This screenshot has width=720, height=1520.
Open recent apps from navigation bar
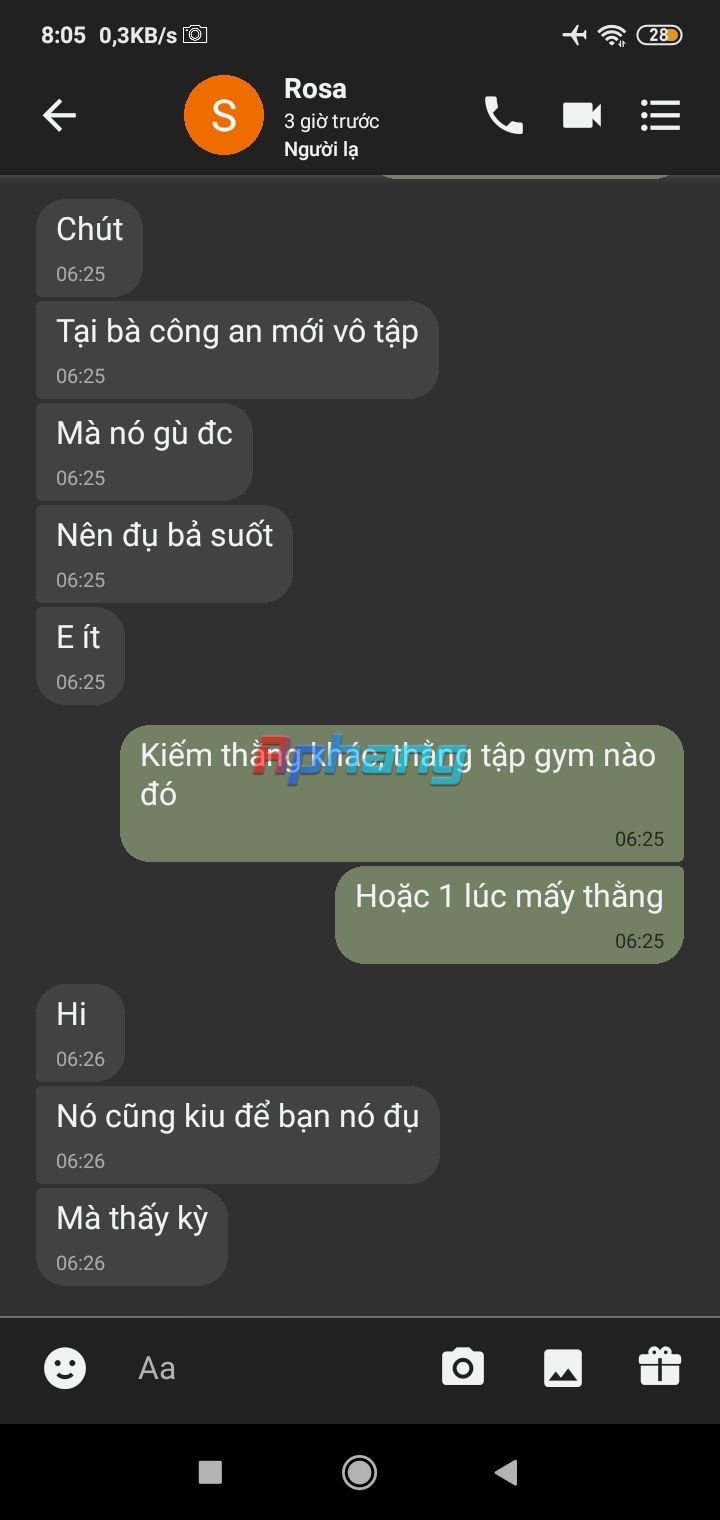[210, 1472]
